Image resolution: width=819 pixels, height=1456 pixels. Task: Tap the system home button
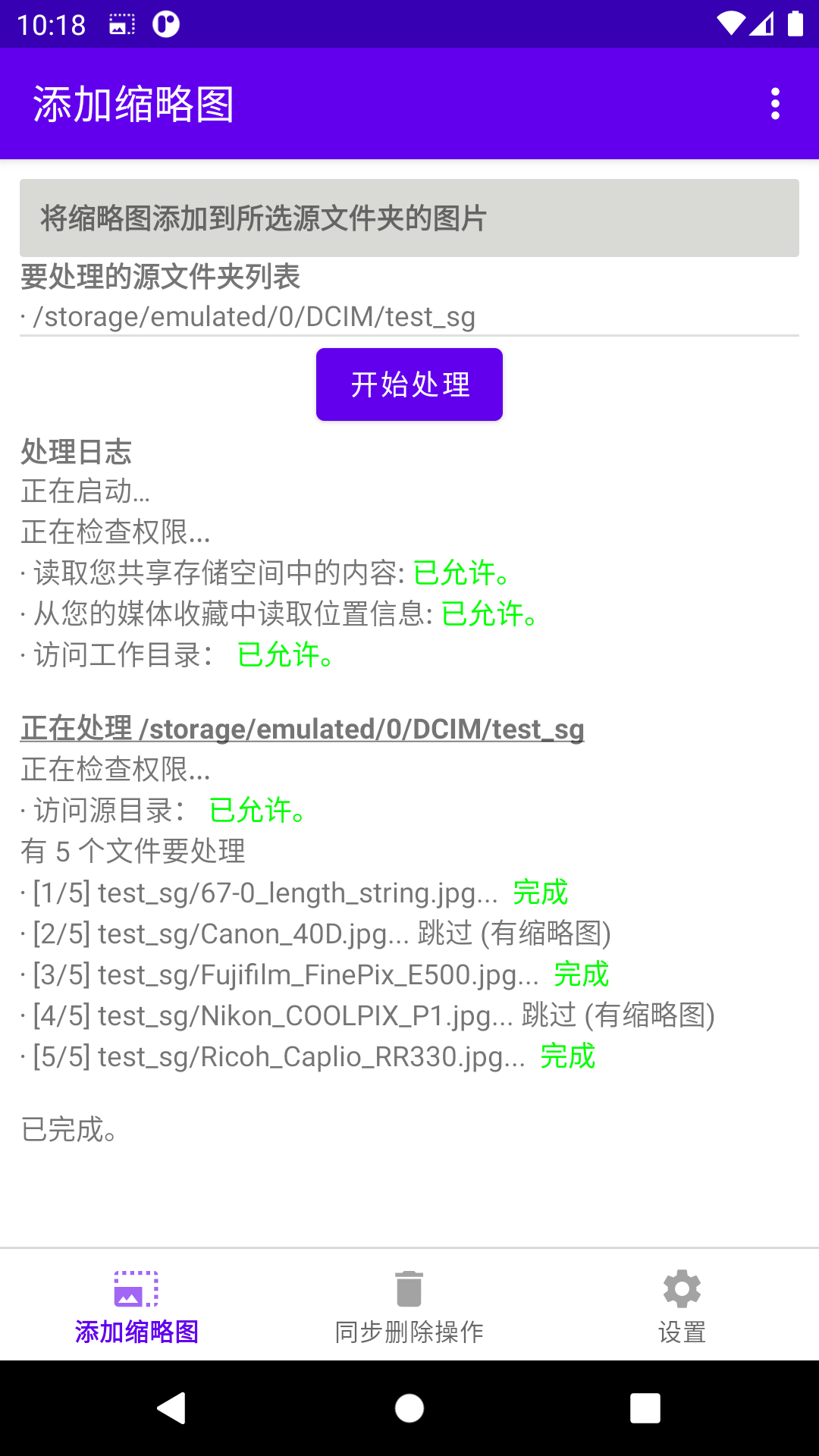(x=409, y=1408)
